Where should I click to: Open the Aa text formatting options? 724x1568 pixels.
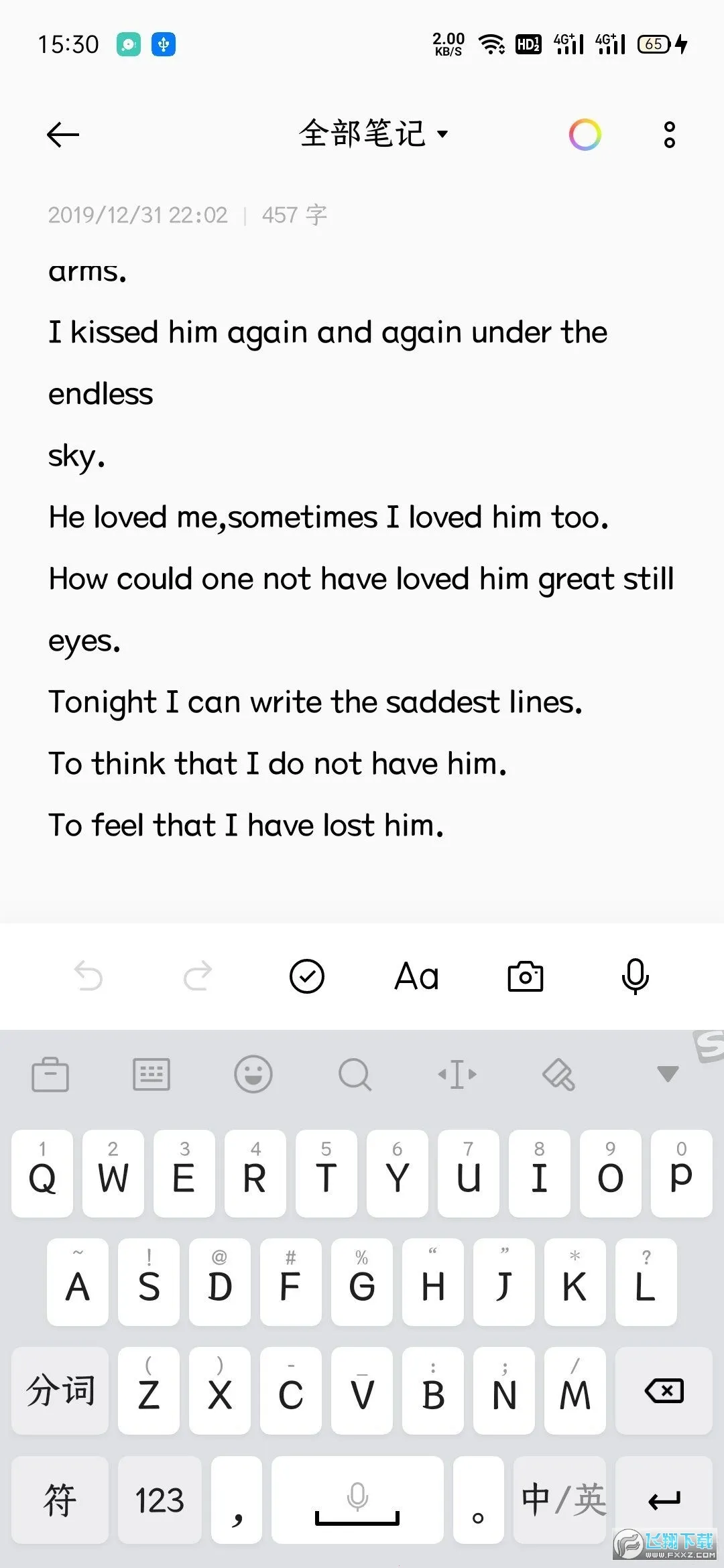416,976
